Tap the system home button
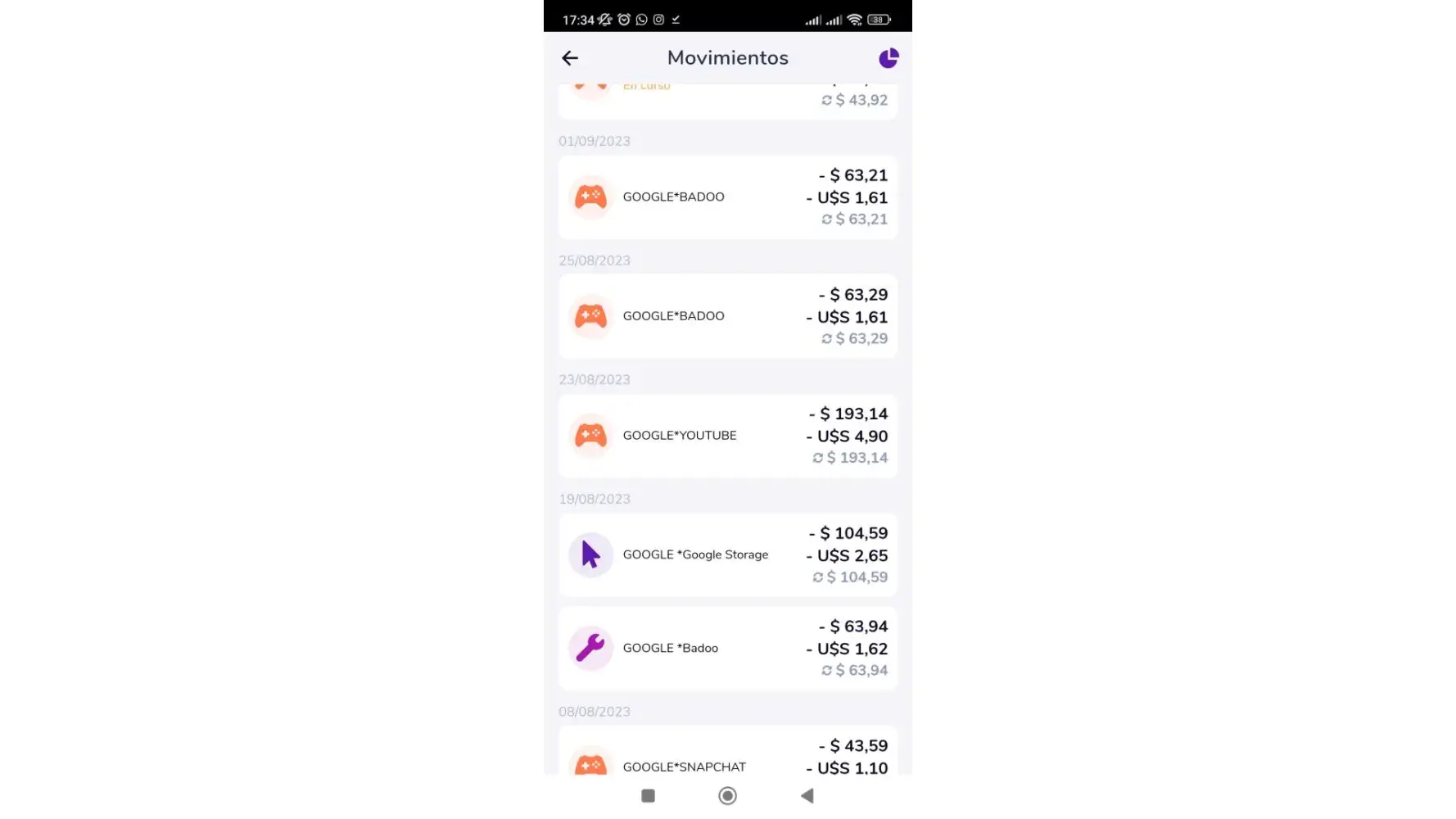1456x819 pixels. pos(727,795)
